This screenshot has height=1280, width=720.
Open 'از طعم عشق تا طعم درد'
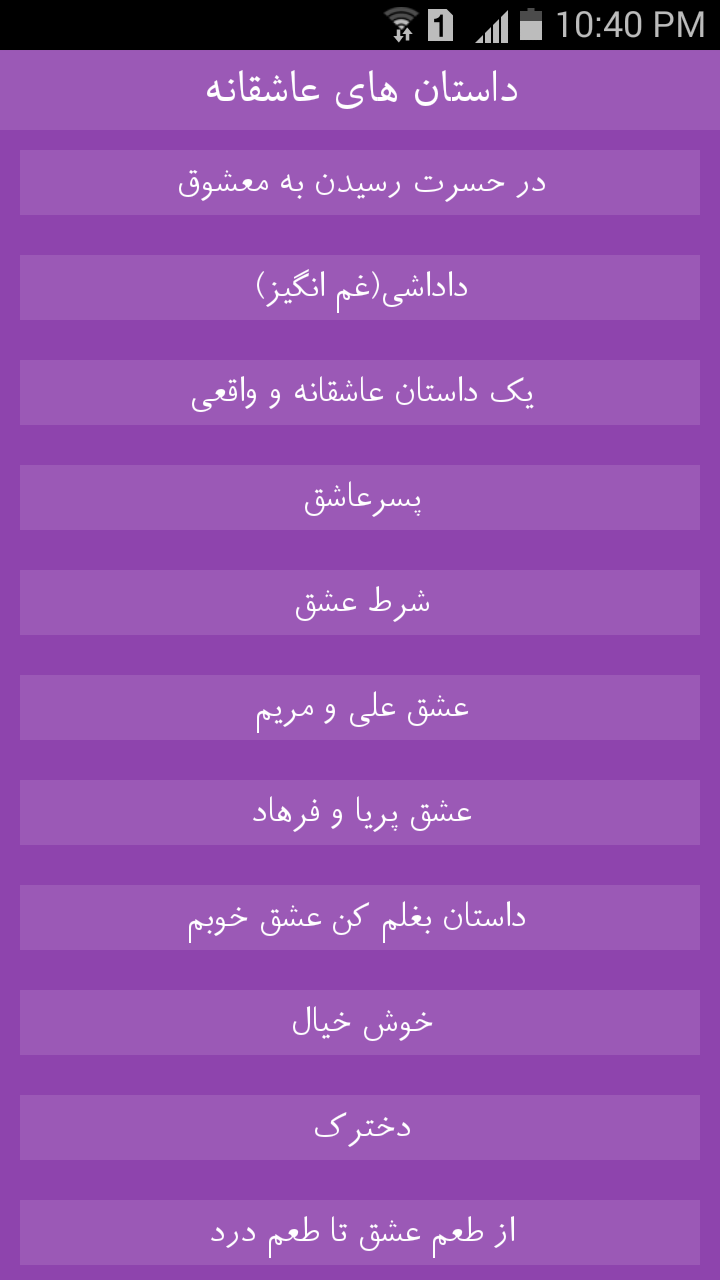(360, 1232)
